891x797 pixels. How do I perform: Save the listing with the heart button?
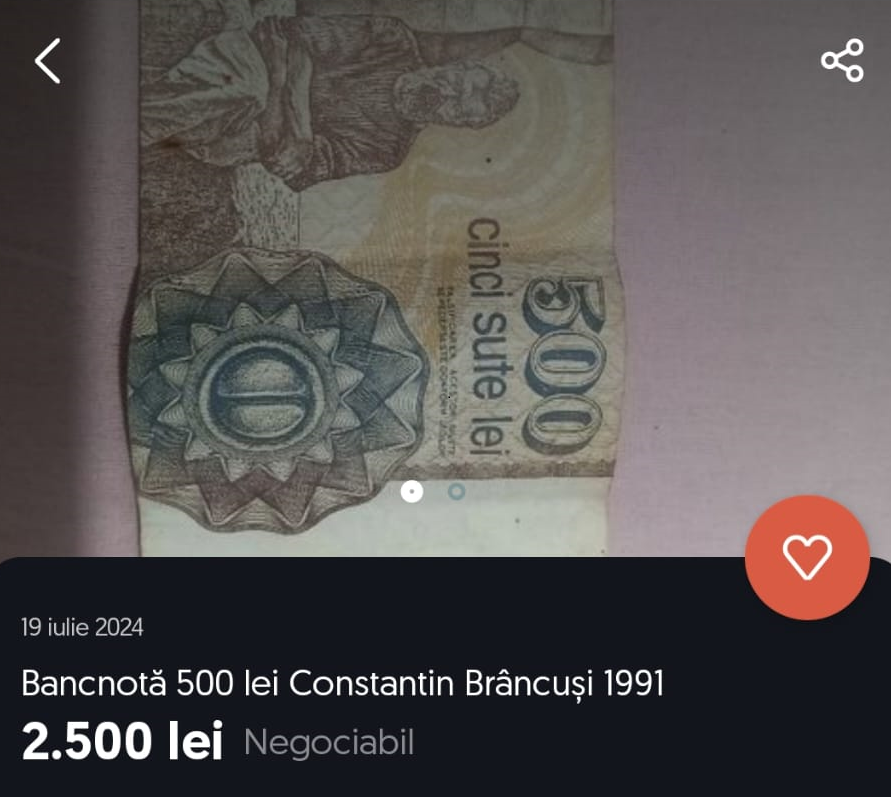pyautogui.click(x=807, y=557)
